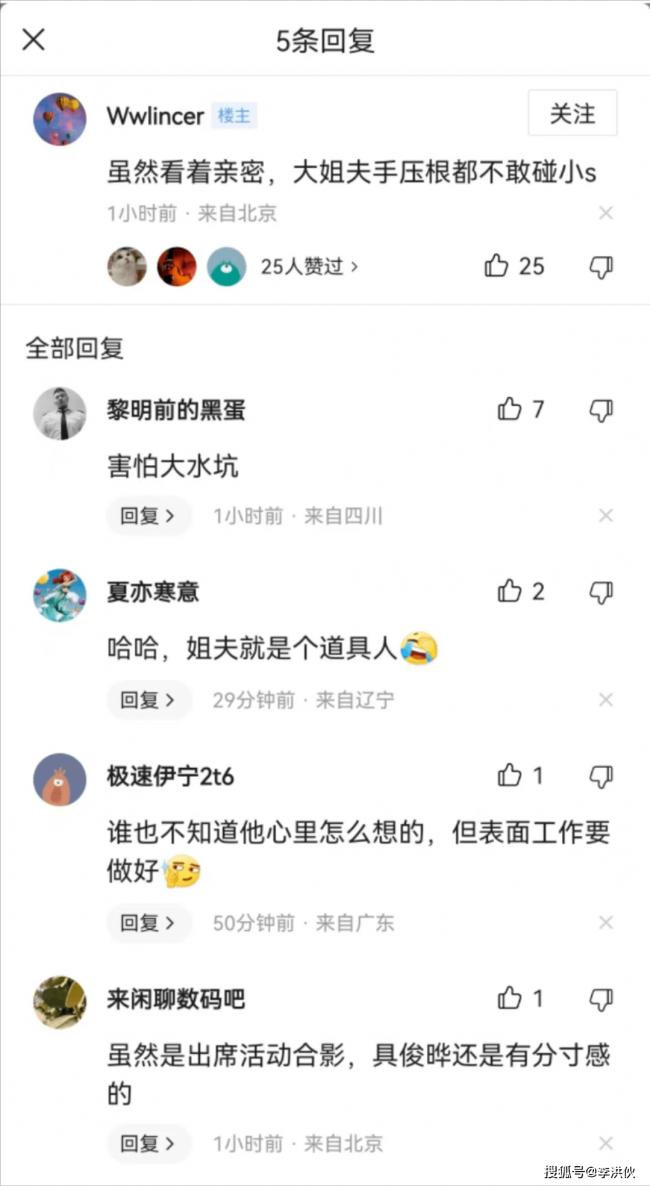Dislike Wwlincer's main comment

(x=600, y=266)
